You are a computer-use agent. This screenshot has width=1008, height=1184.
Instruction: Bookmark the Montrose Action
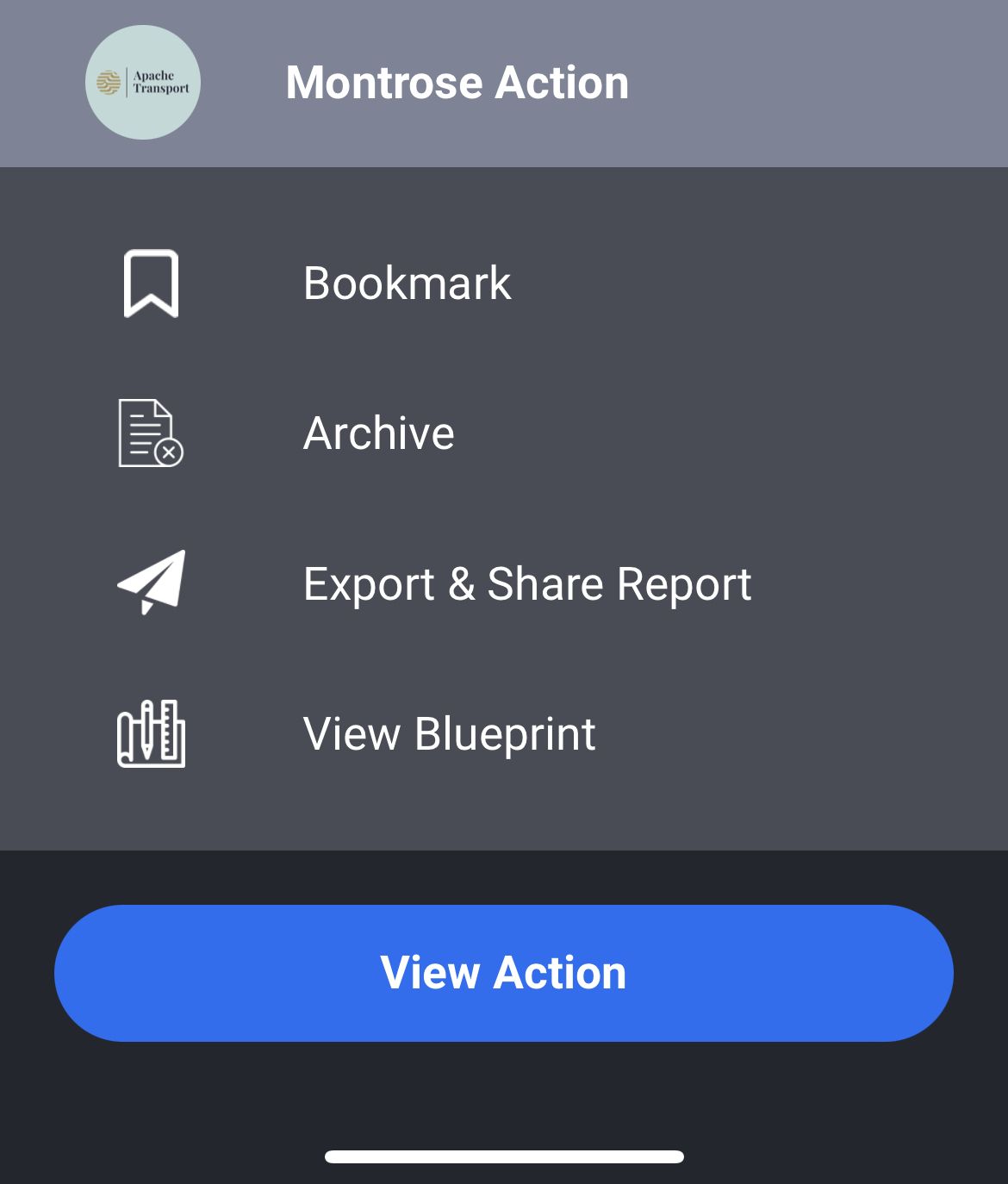tap(407, 284)
